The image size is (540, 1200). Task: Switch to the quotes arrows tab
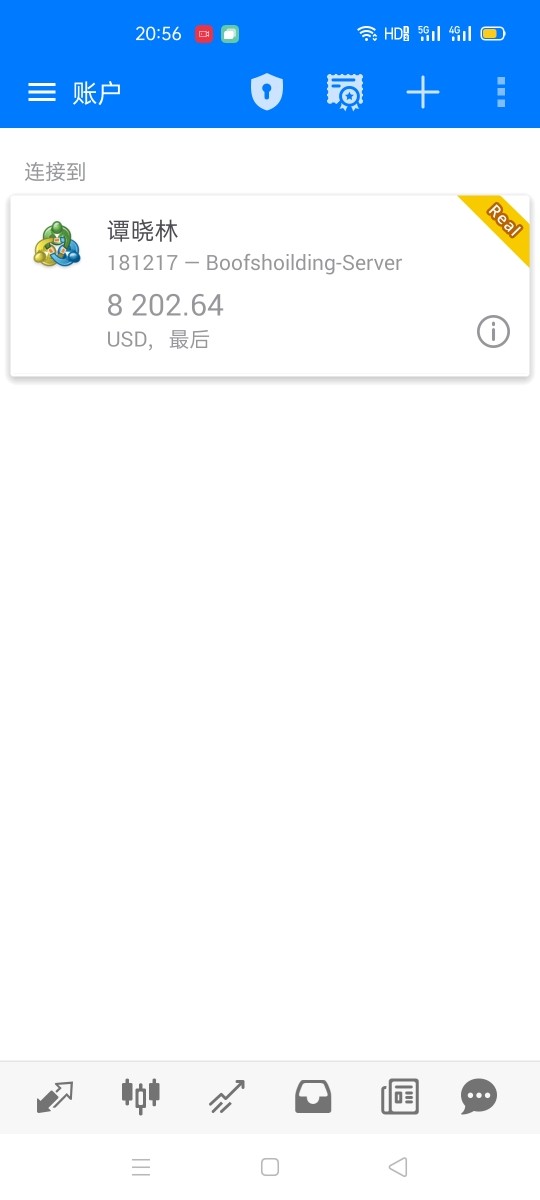click(x=55, y=1097)
